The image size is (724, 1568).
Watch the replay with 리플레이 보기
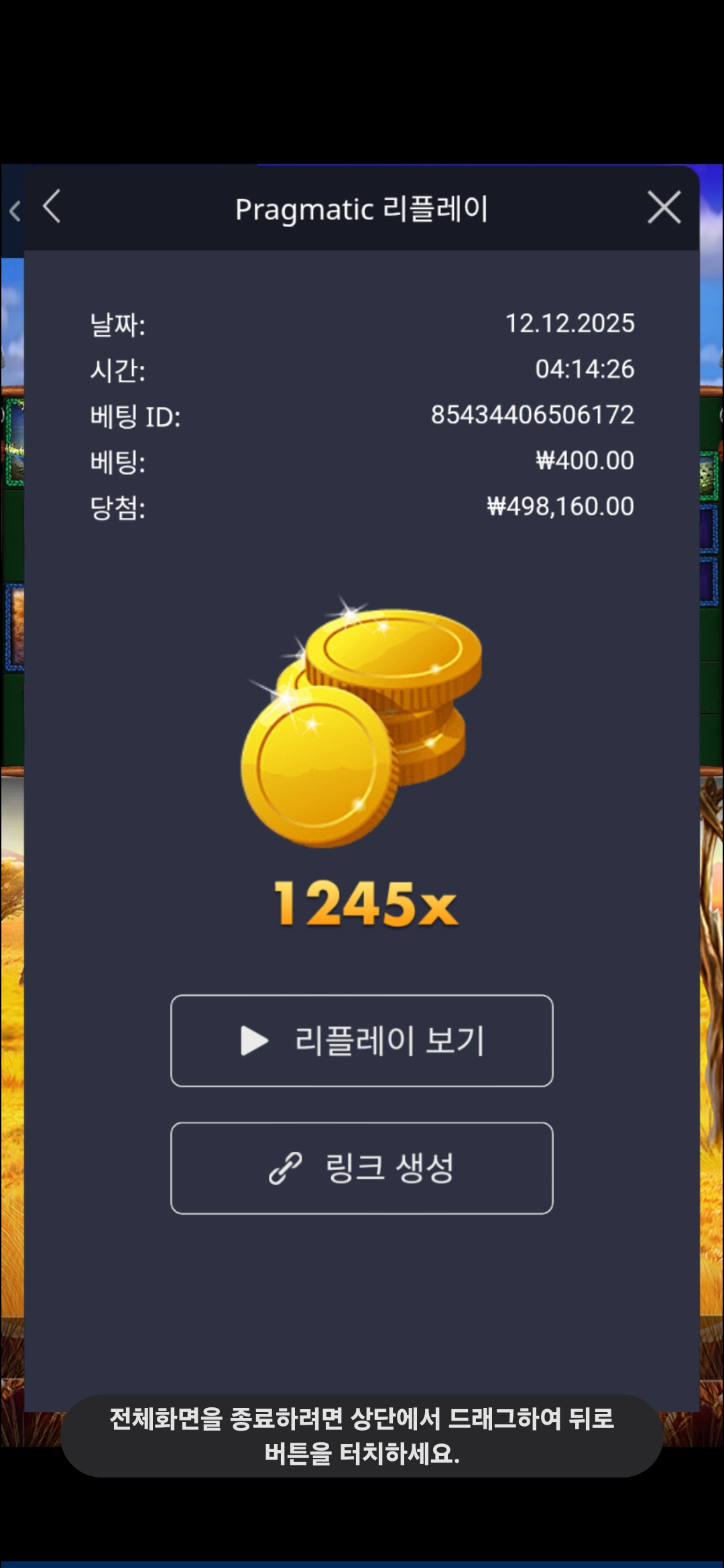coord(362,1041)
